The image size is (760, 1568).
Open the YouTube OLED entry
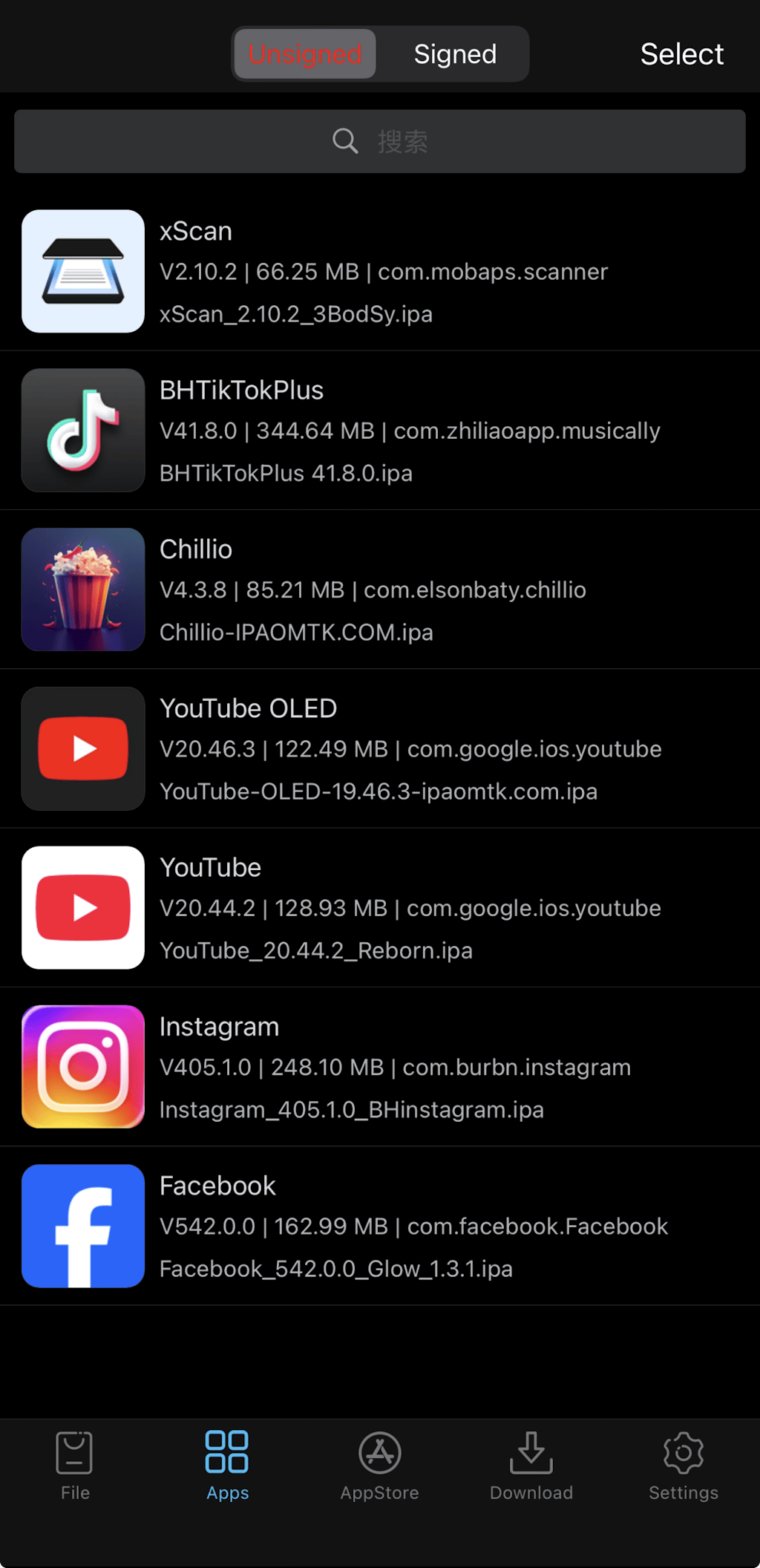click(380, 748)
